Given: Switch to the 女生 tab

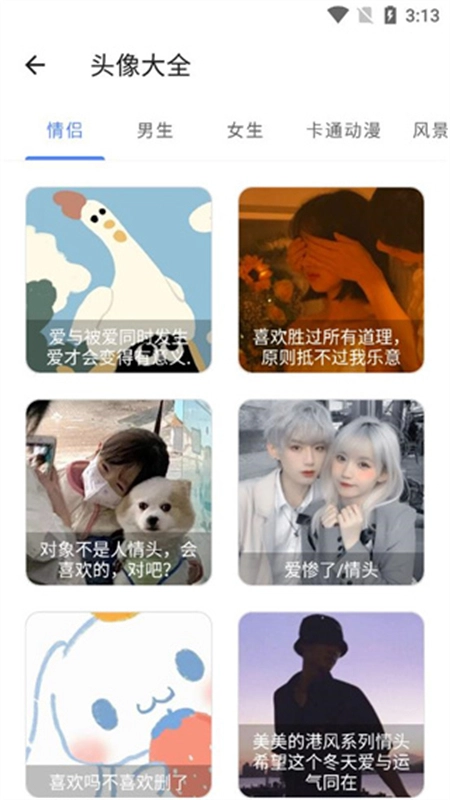Looking at the screenshot, I should 245,131.
